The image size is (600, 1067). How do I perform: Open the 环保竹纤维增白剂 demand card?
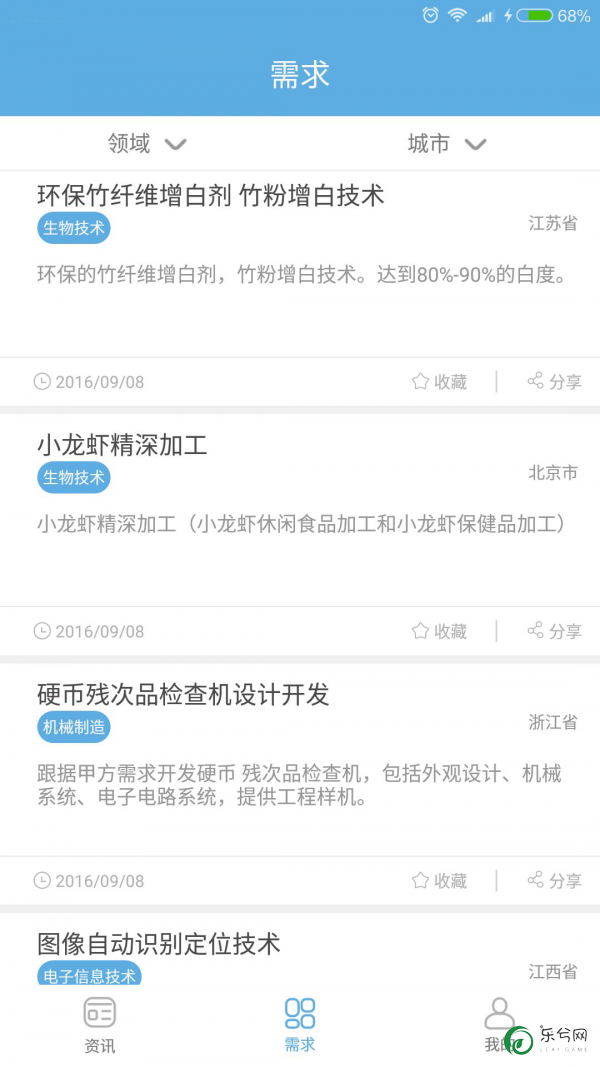coord(300,264)
